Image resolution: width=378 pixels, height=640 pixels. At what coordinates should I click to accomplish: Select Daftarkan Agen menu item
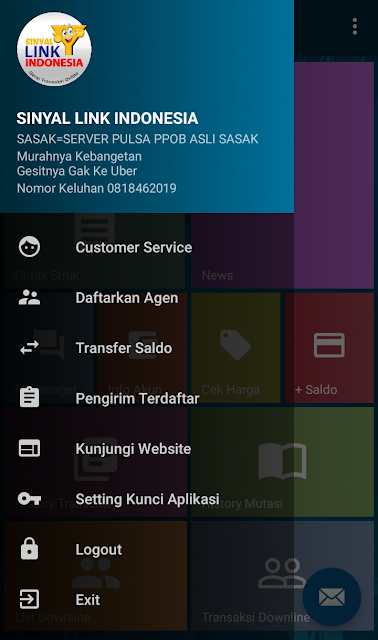[x=147, y=298]
